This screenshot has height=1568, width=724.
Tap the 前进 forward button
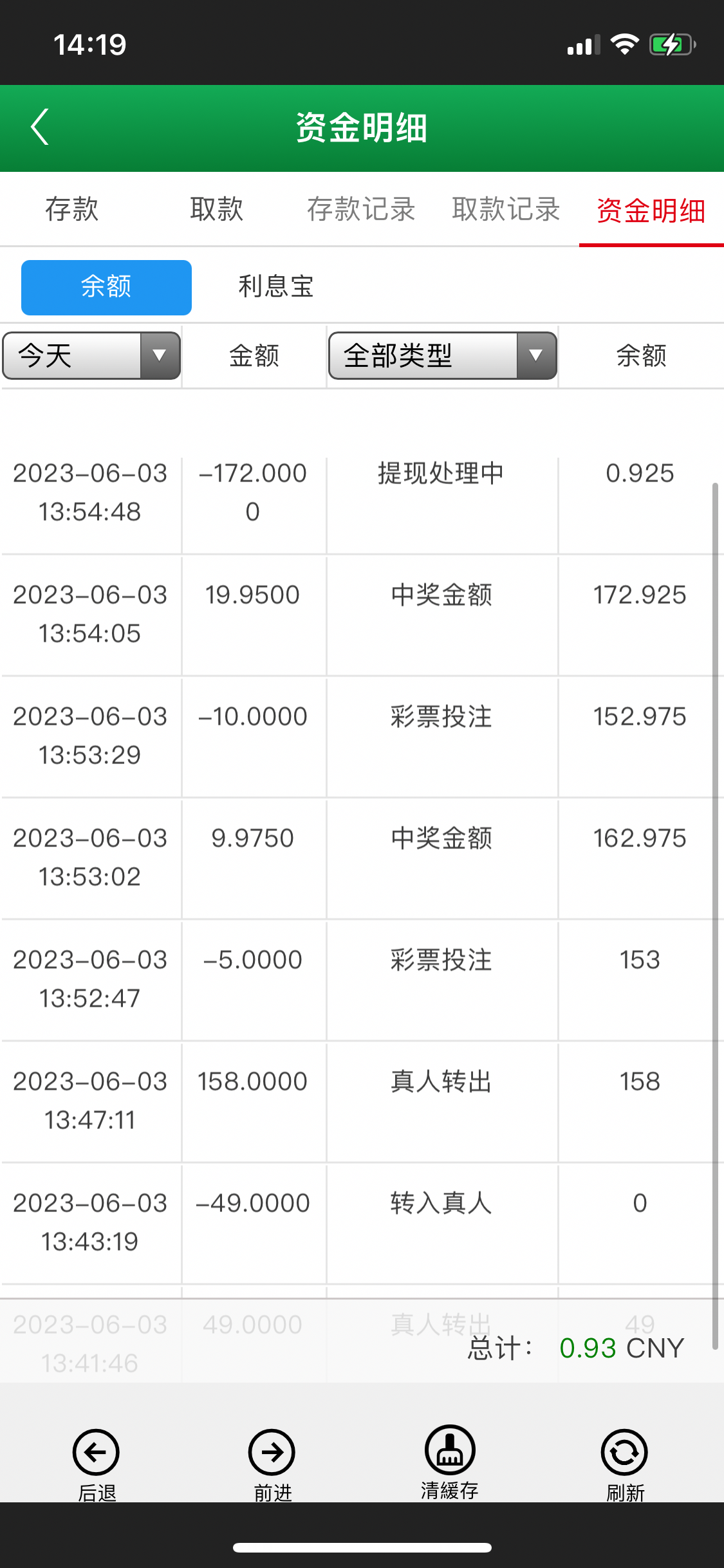click(272, 1462)
